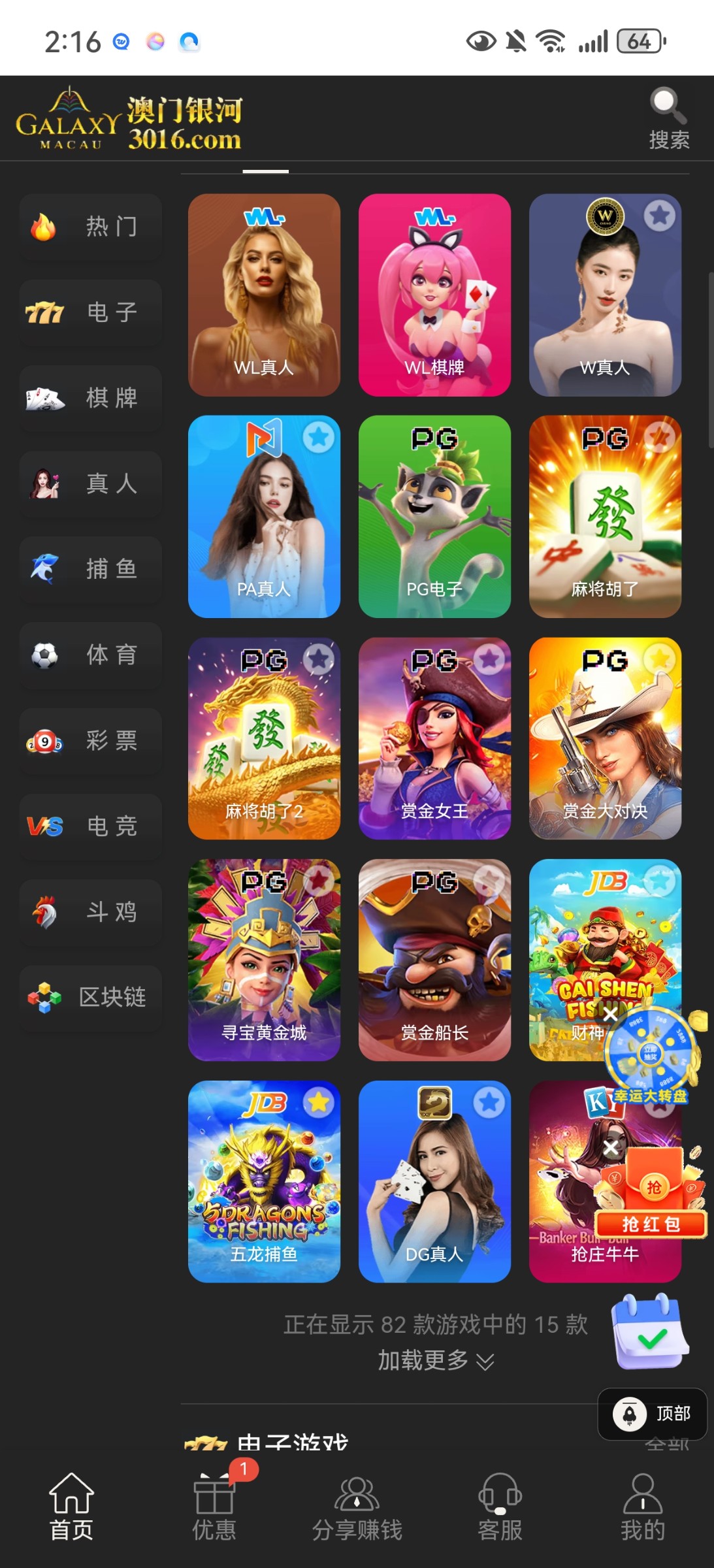The image size is (714, 1568).
Task: Open the WL真人 game tile
Action: pyautogui.click(x=264, y=295)
